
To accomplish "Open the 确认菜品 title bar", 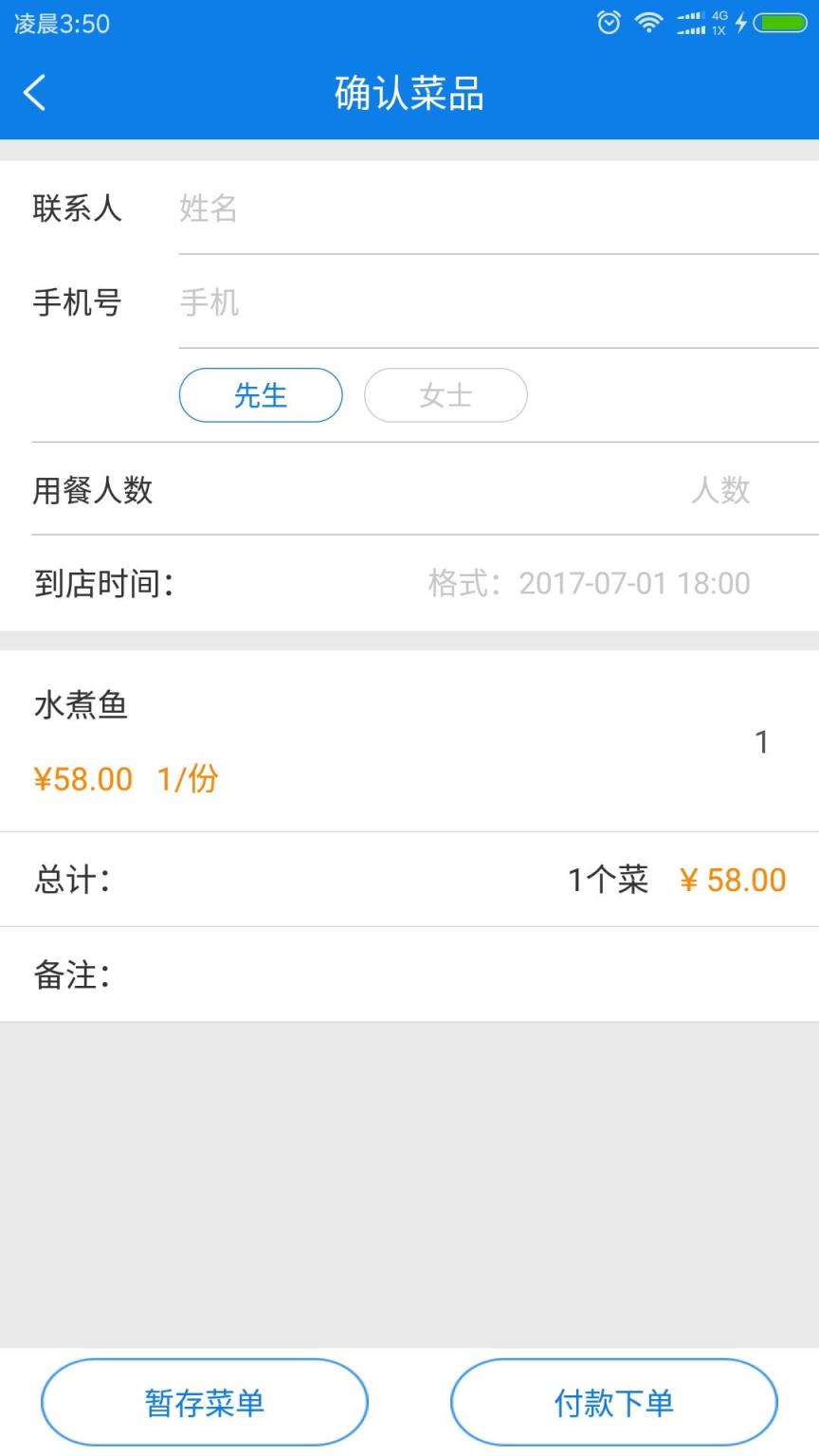I will 409,94.
